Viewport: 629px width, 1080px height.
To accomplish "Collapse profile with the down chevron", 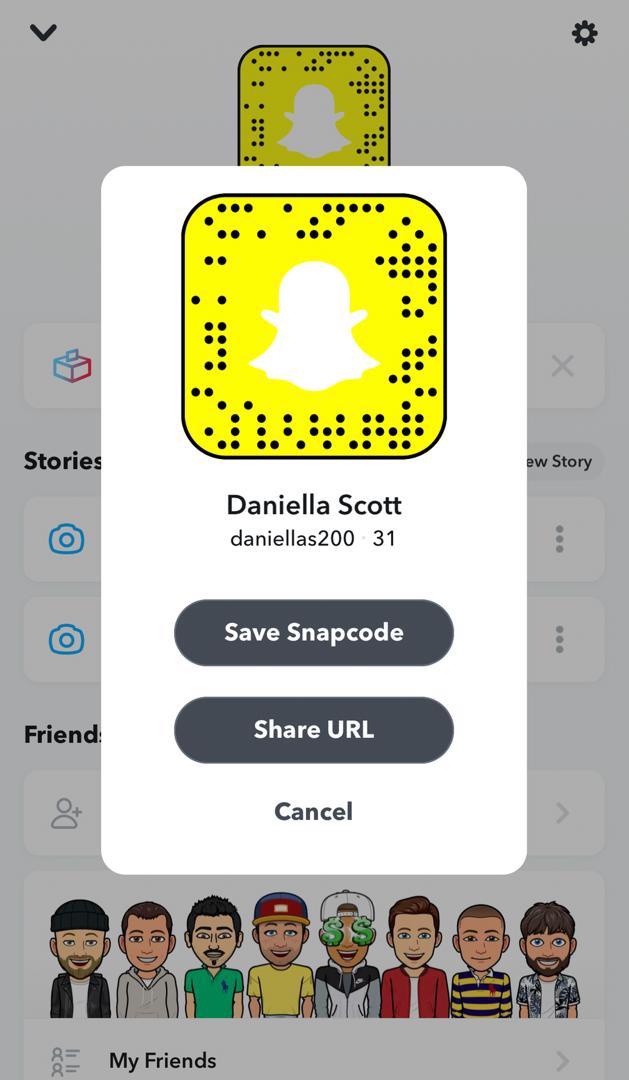I will (x=43, y=32).
